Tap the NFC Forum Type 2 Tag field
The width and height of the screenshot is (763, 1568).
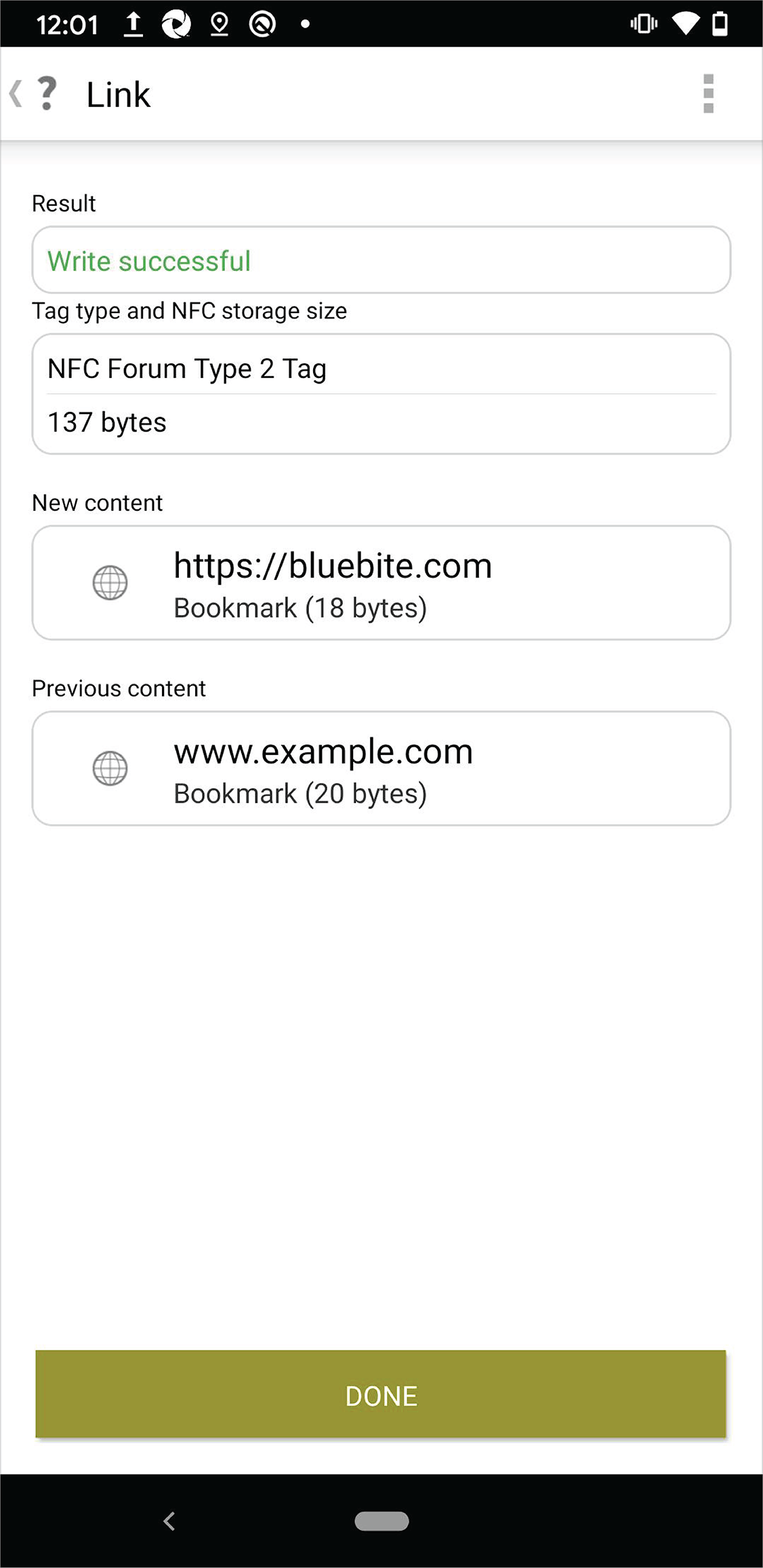click(381, 367)
